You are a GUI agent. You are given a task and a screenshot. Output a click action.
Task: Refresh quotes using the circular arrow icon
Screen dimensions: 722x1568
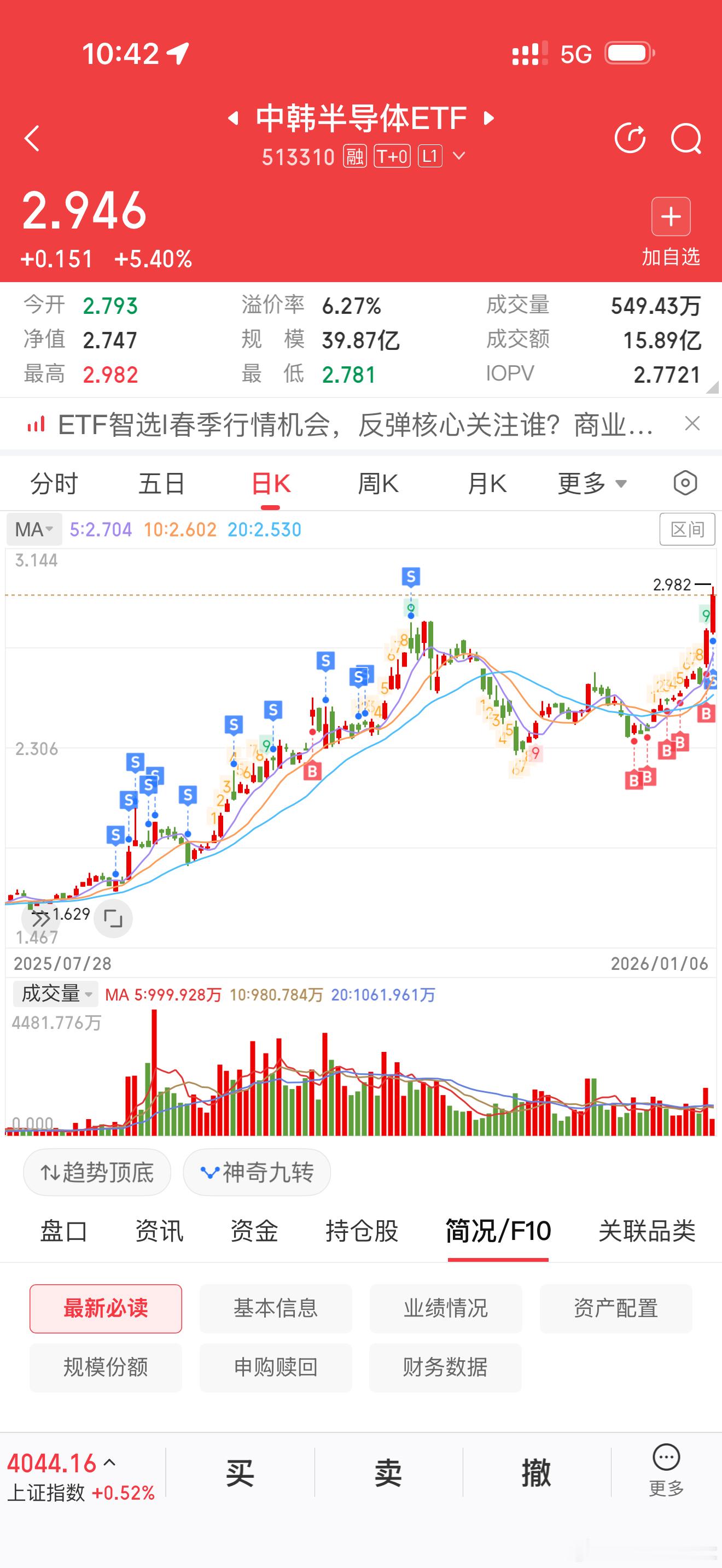(631, 139)
